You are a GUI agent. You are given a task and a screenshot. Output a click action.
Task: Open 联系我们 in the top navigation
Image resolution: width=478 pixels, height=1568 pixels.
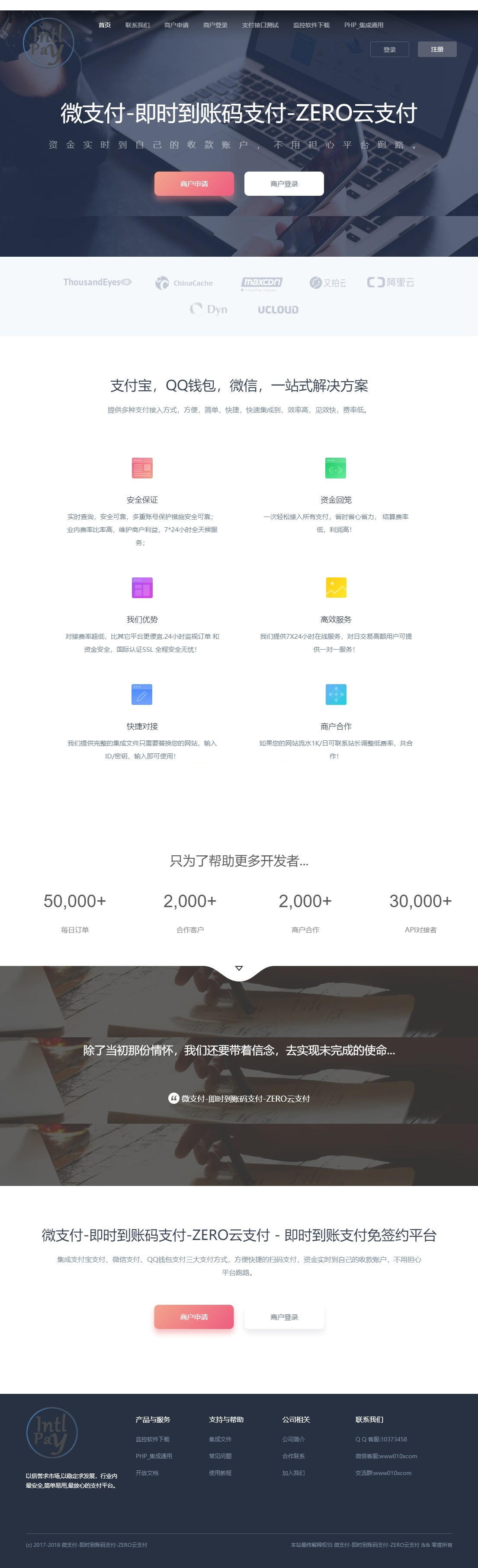coord(137,25)
